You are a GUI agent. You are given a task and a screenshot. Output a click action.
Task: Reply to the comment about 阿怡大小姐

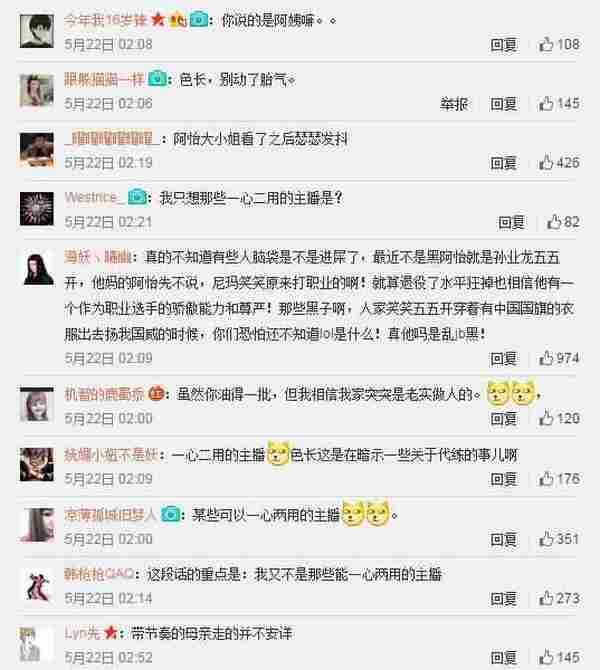tap(503, 162)
